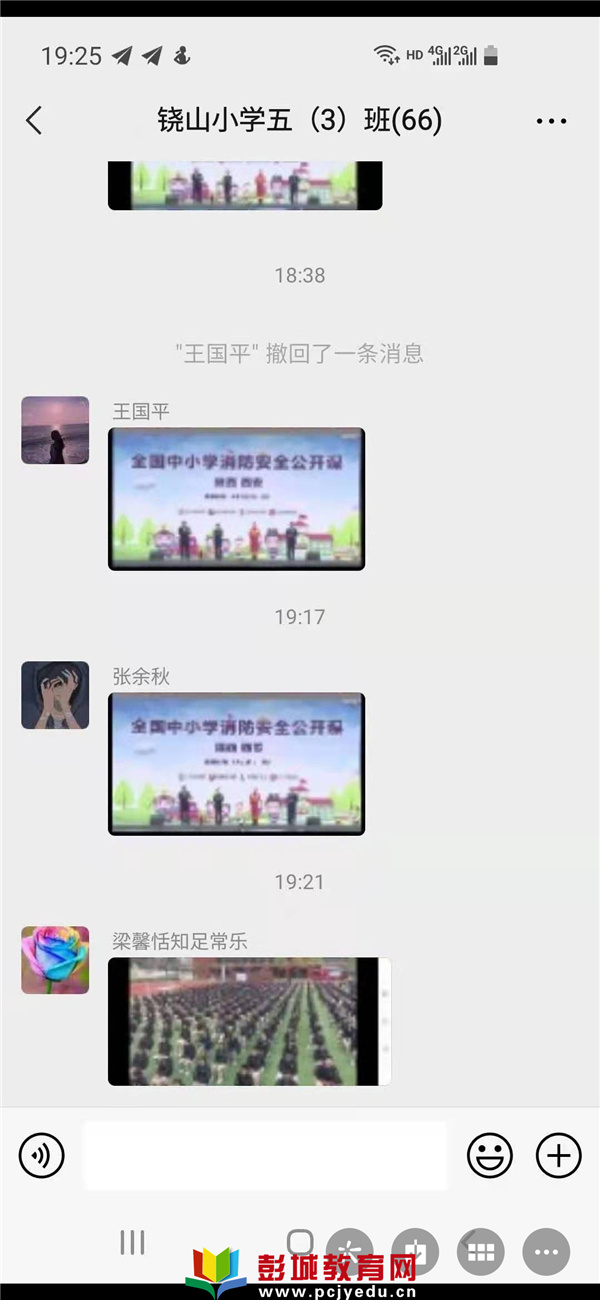Open the emoji sticker panel
The height and width of the screenshot is (1300, 600).
point(490,1156)
